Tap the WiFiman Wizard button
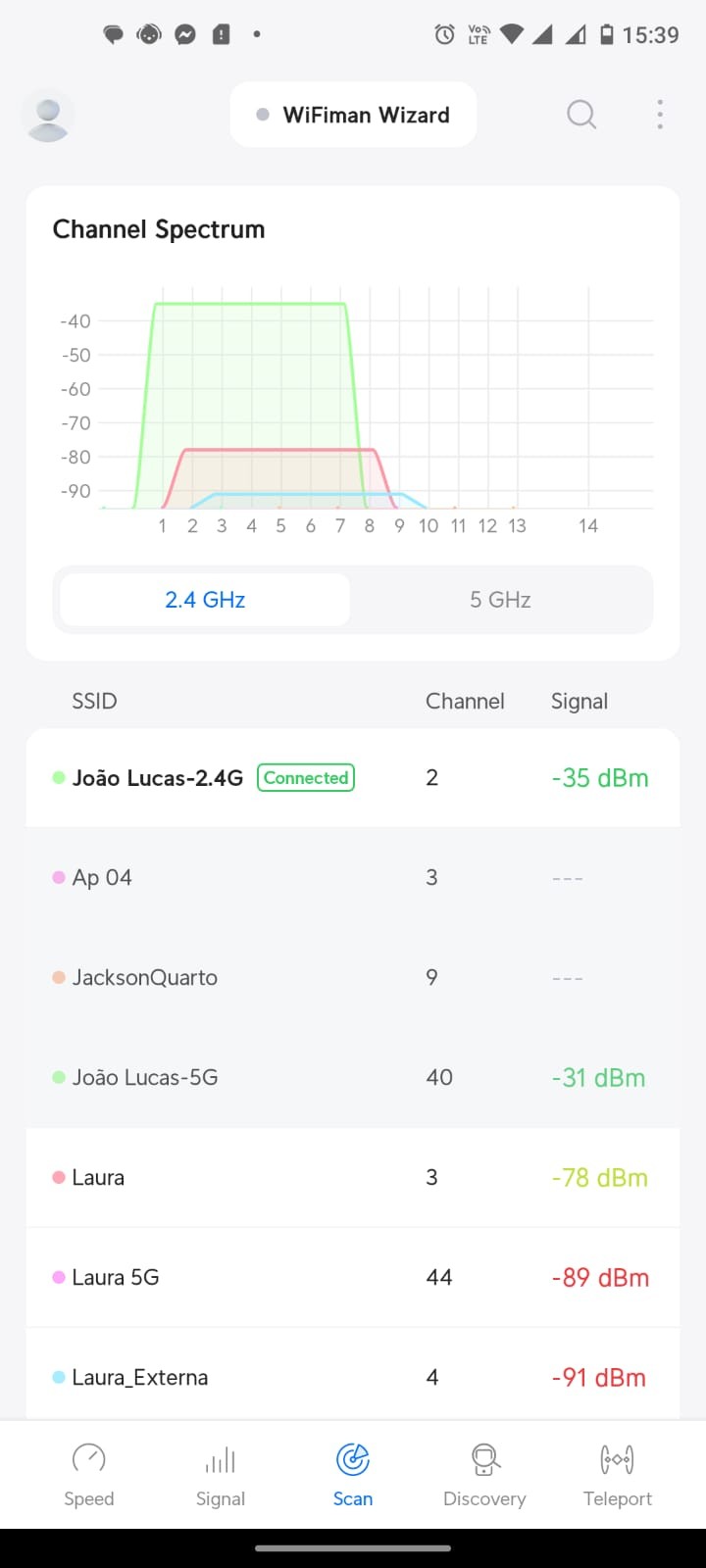The width and height of the screenshot is (706, 1568). coord(353,115)
